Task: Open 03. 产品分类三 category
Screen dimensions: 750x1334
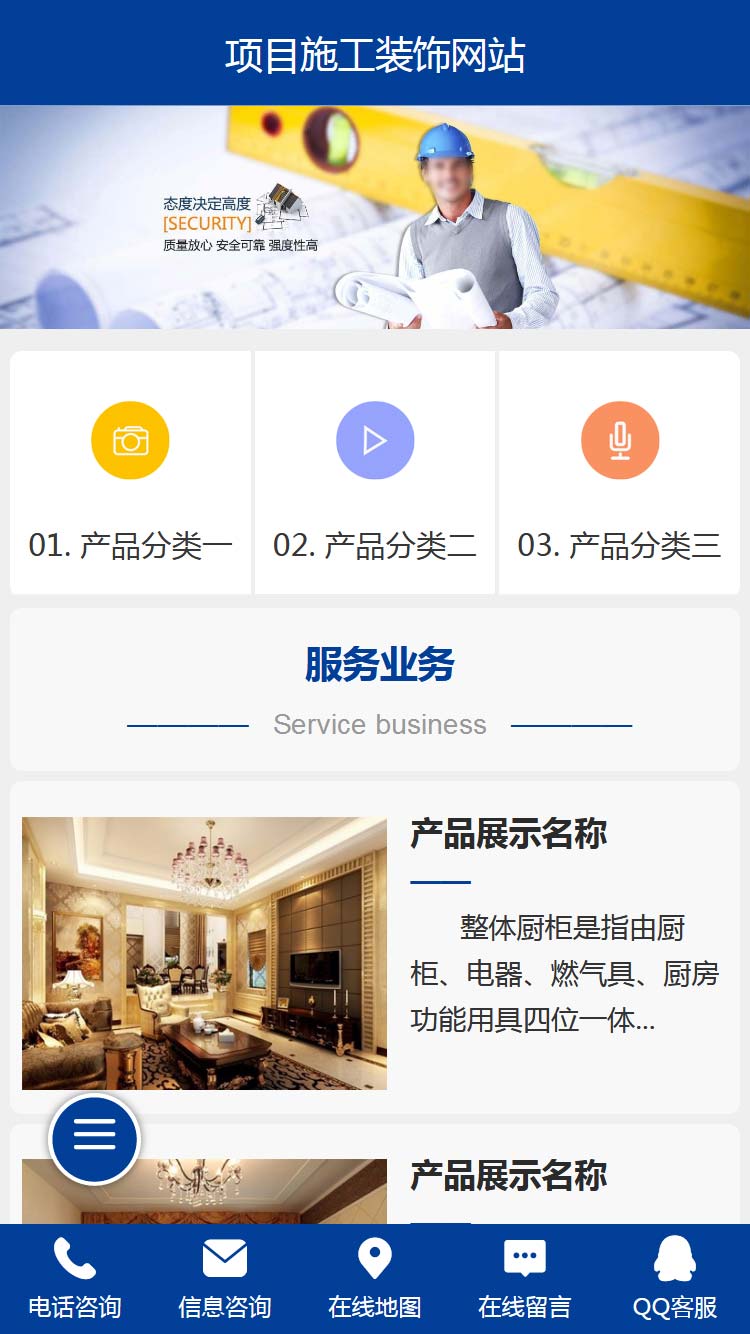Action: [620, 472]
